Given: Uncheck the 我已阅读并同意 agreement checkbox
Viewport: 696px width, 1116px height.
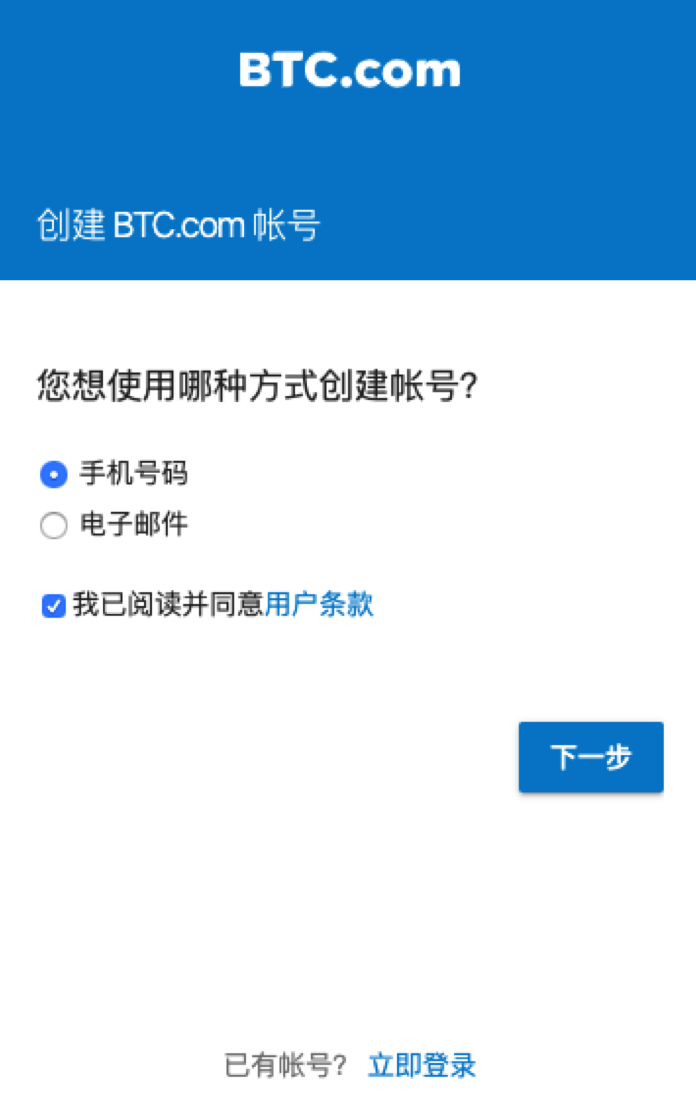Looking at the screenshot, I should click(54, 605).
